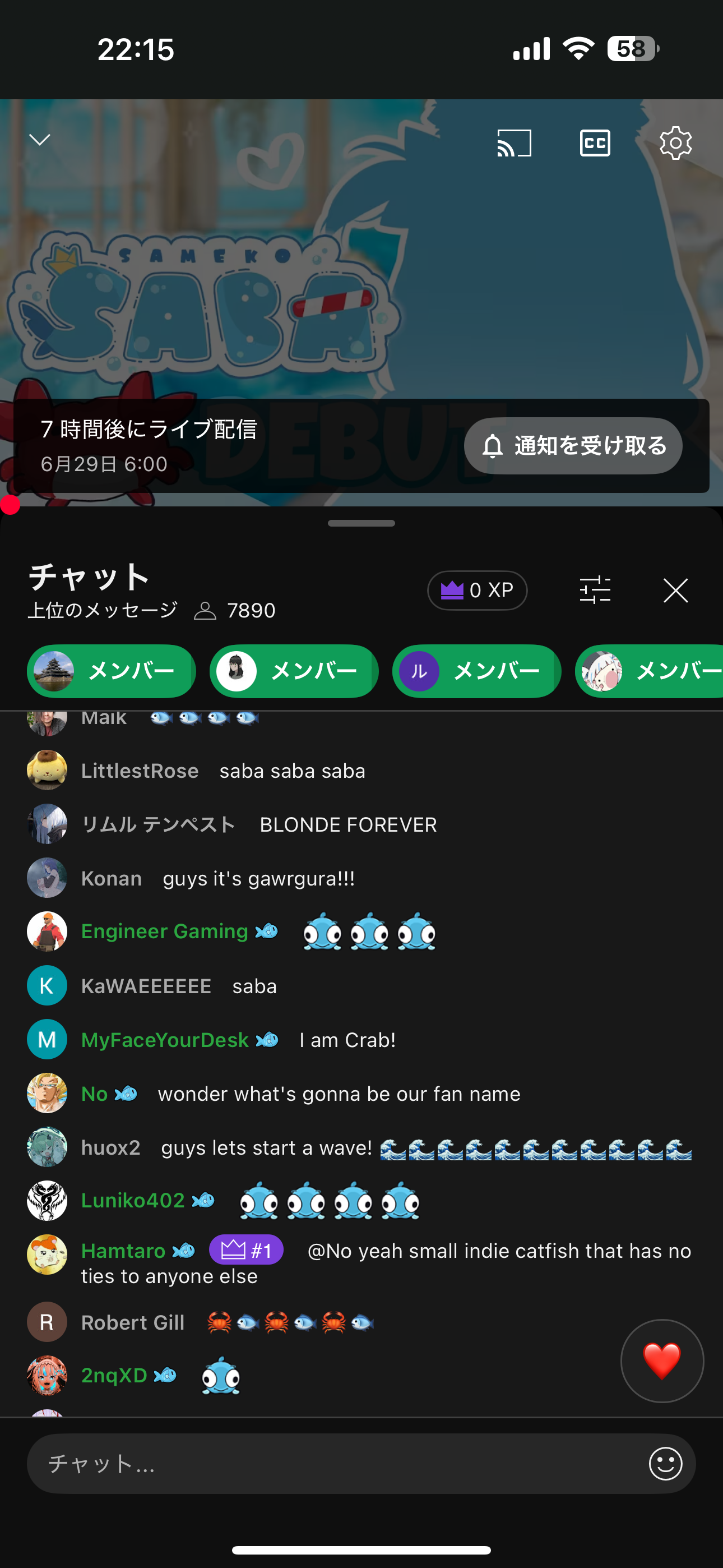This screenshot has width=723, height=1568.
Task: Send a heart reaction
Action: pos(662,1361)
